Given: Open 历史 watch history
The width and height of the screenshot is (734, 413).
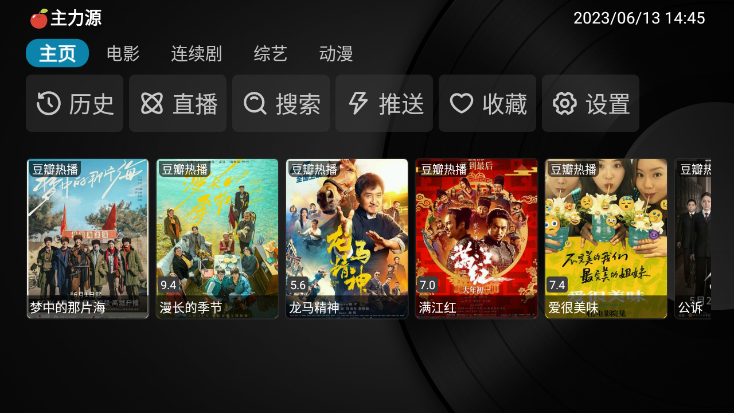Looking at the screenshot, I should tap(75, 104).
